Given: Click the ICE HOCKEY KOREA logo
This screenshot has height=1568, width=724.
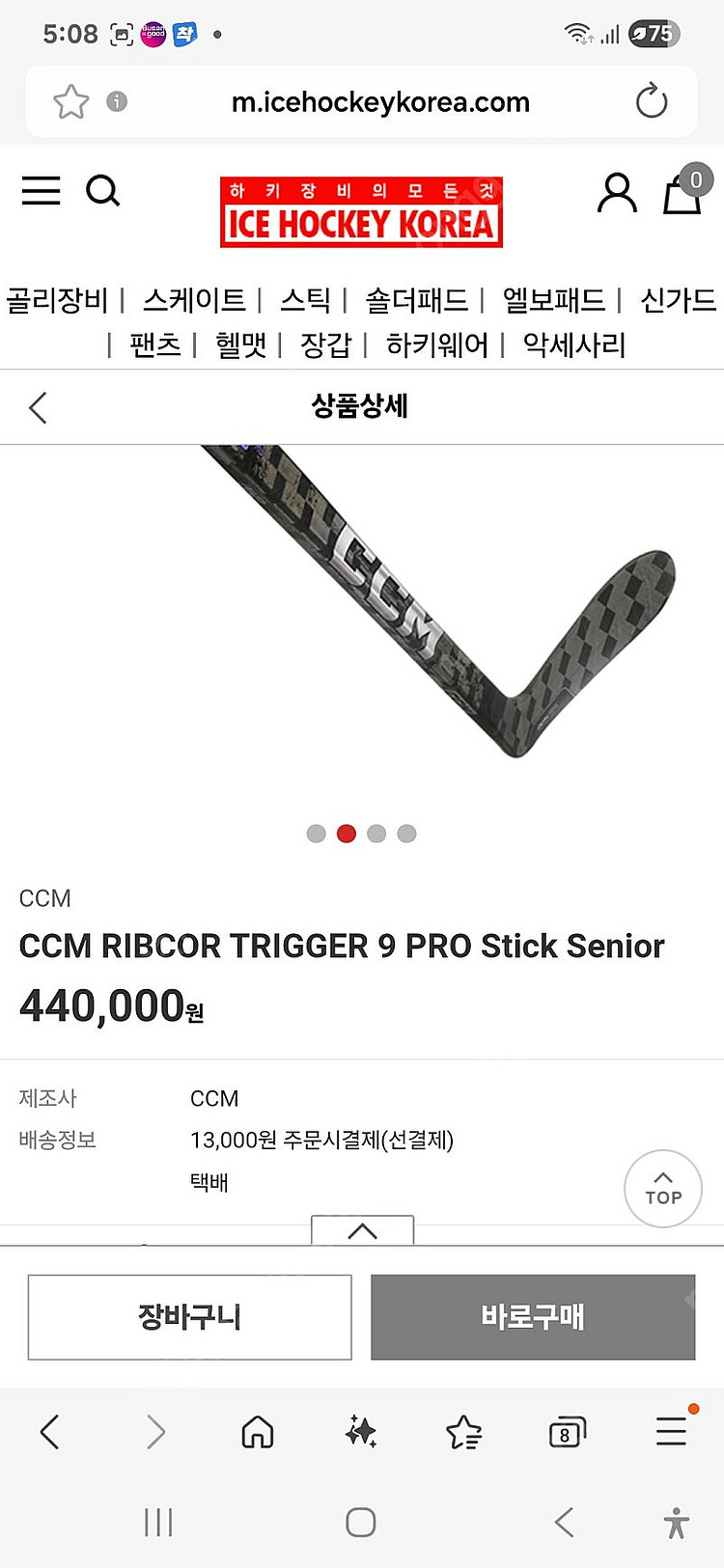Looking at the screenshot, I should 361,212.
